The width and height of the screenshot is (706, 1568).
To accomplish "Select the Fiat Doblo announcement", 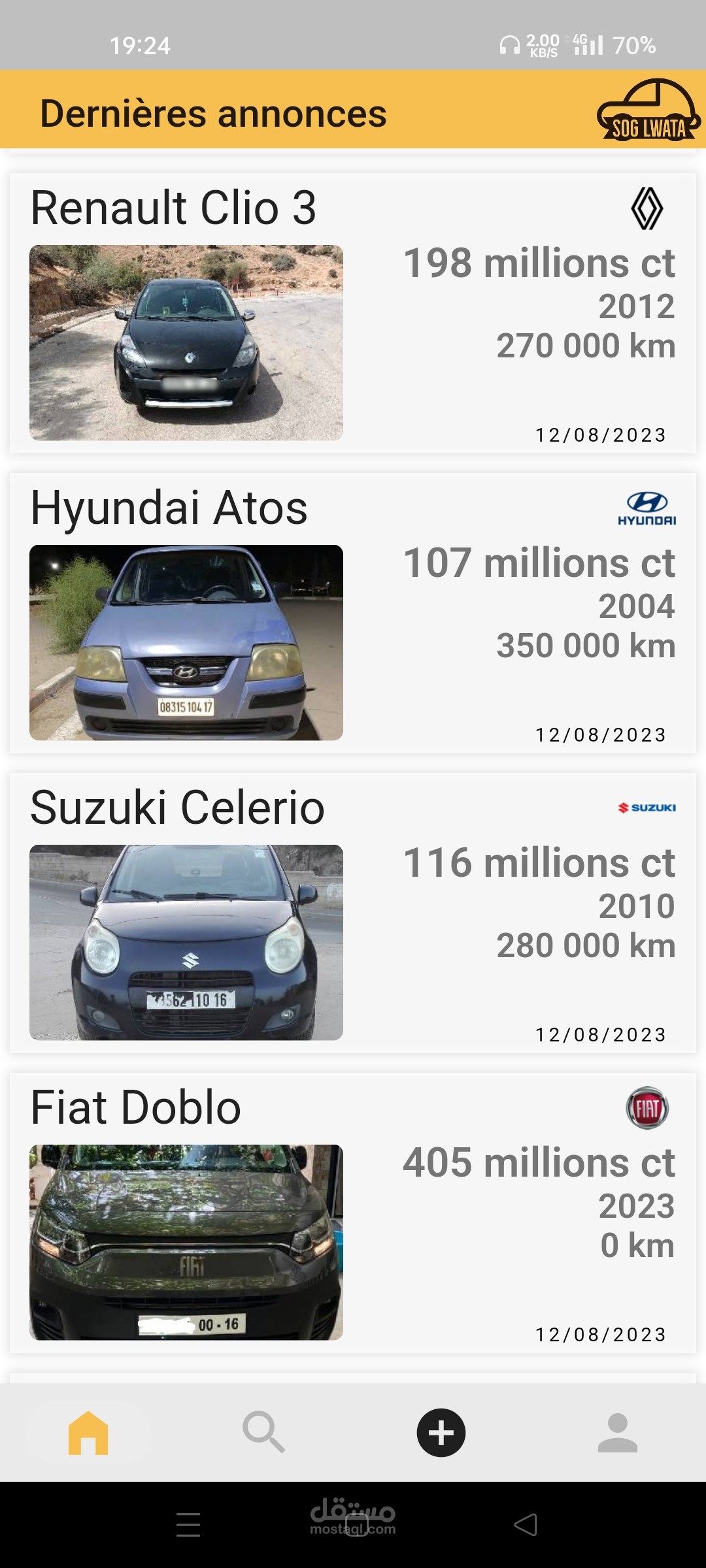I will click(353, 1213).
